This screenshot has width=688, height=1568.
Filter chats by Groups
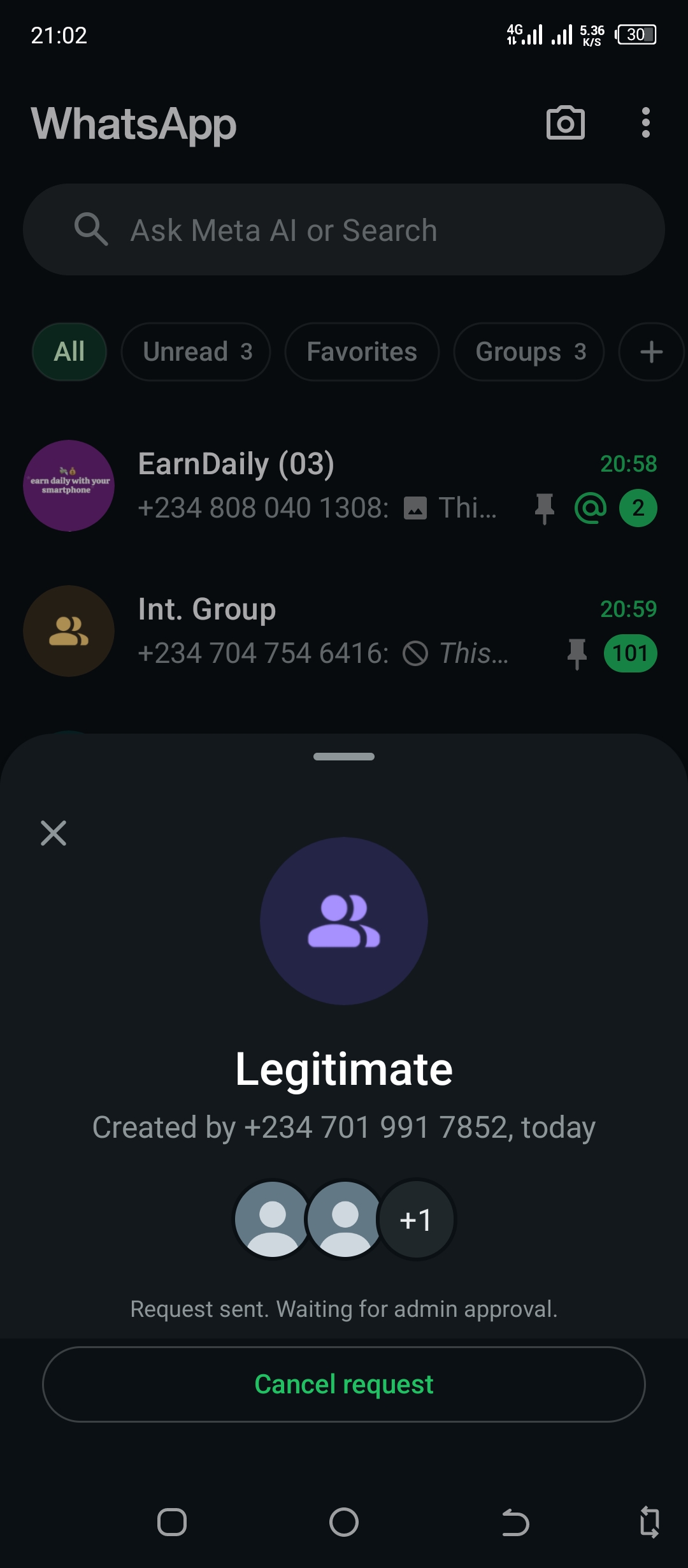point(529,352)
